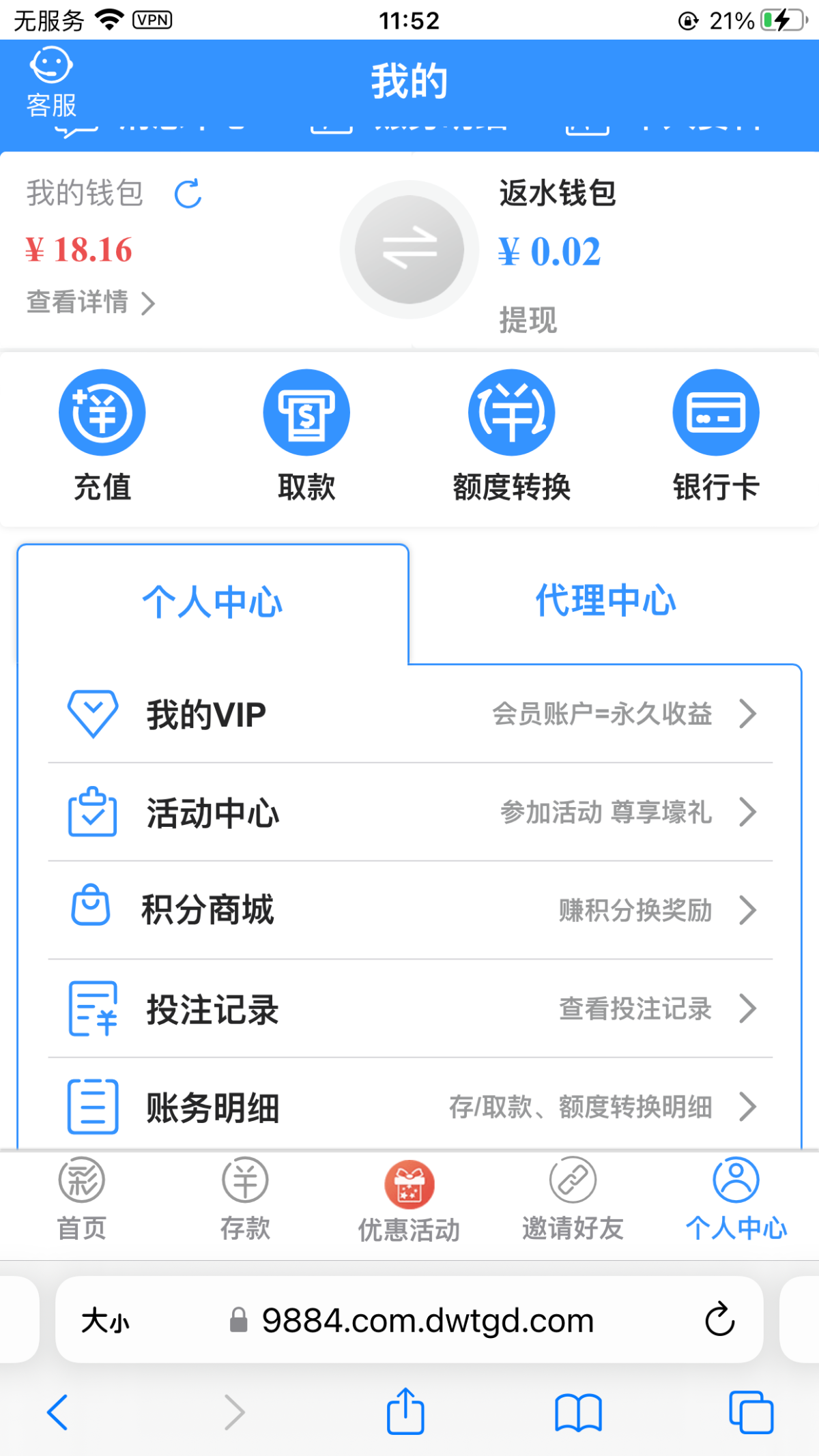Open 账务明细
This screenshot has width=819, height=1456.
click(410, 1106)
